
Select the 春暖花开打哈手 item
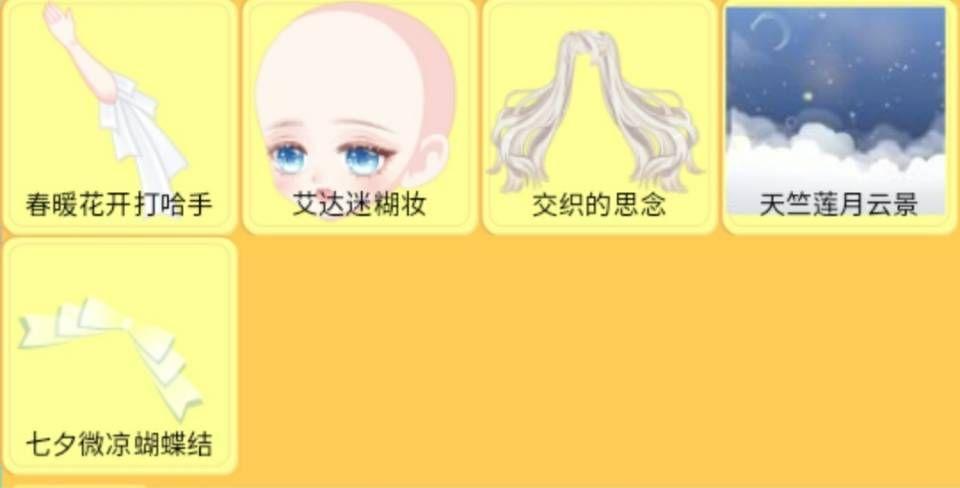119,115
